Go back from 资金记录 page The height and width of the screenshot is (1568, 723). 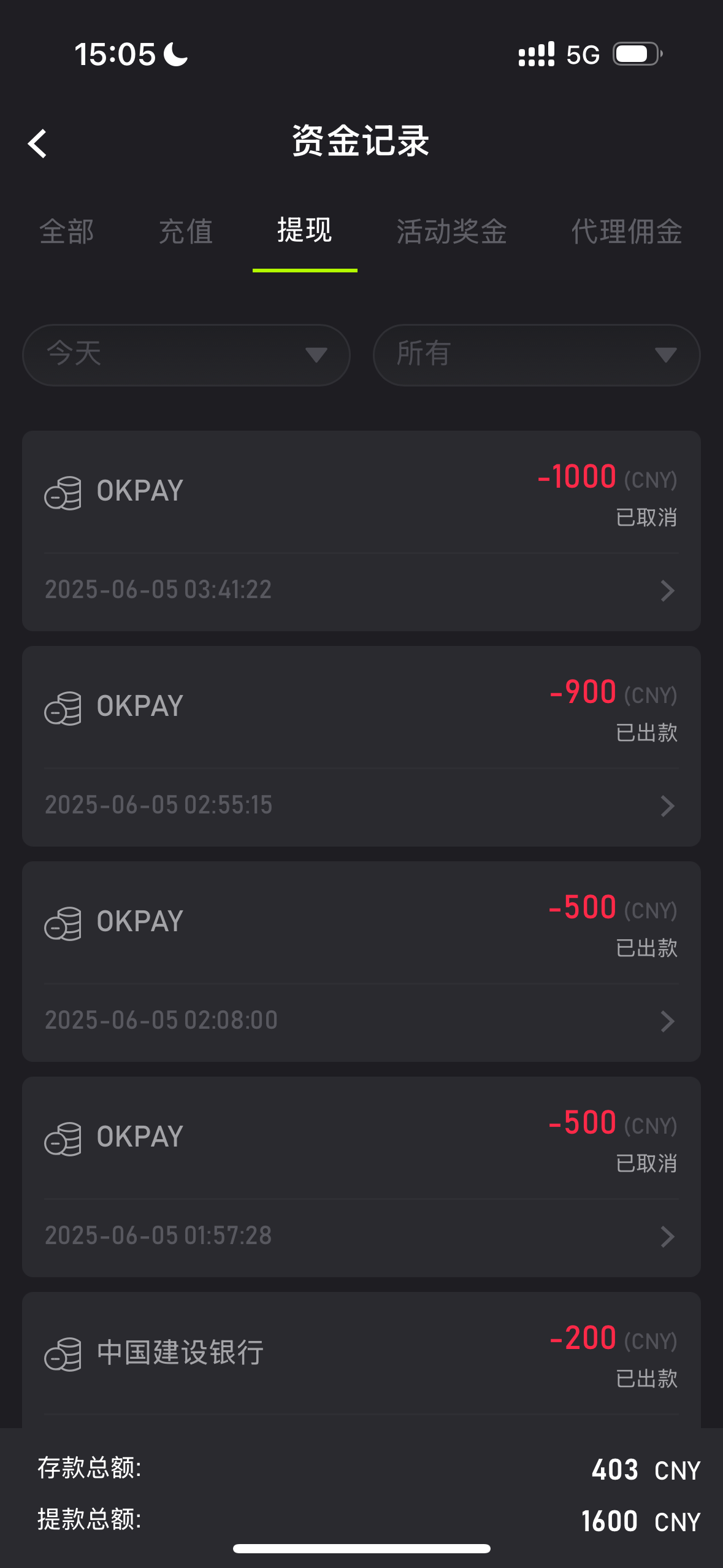pyautogui.click(x=38, y=144)
